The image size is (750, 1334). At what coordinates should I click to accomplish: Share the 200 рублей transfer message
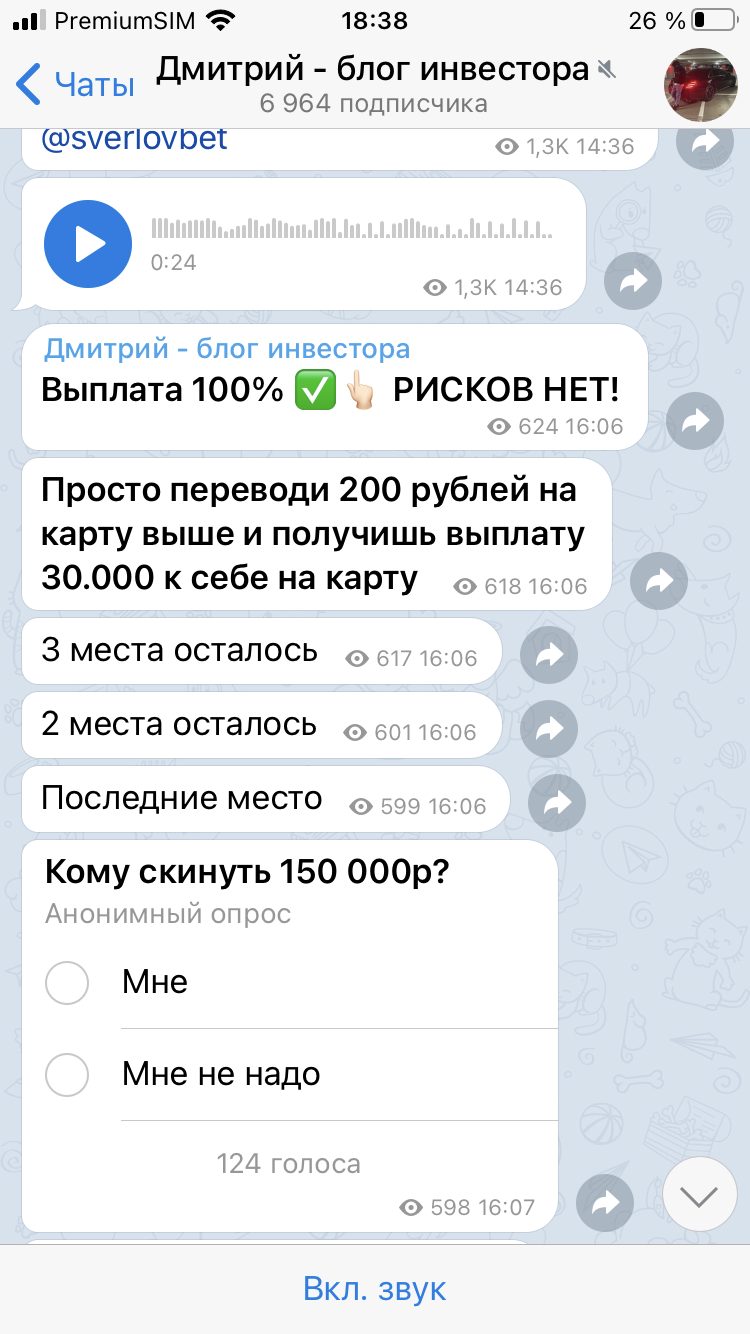660,581
